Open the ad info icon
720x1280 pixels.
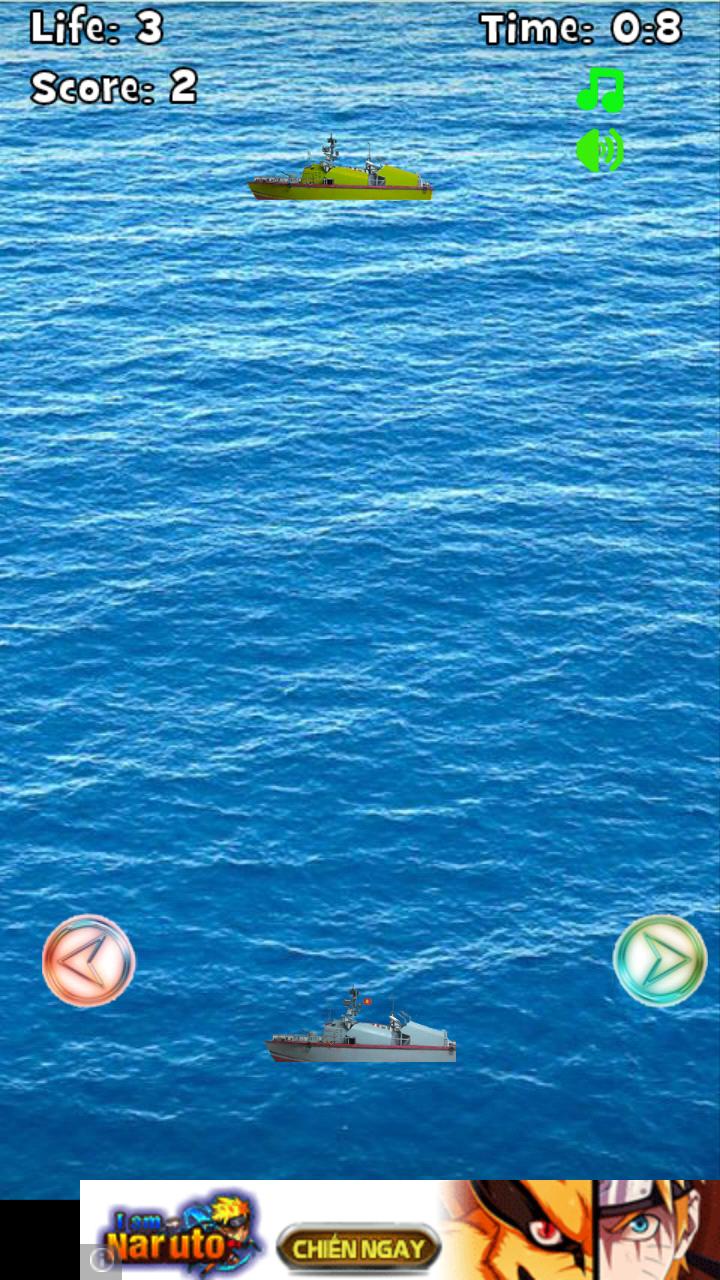click(x=100, y=1262)
